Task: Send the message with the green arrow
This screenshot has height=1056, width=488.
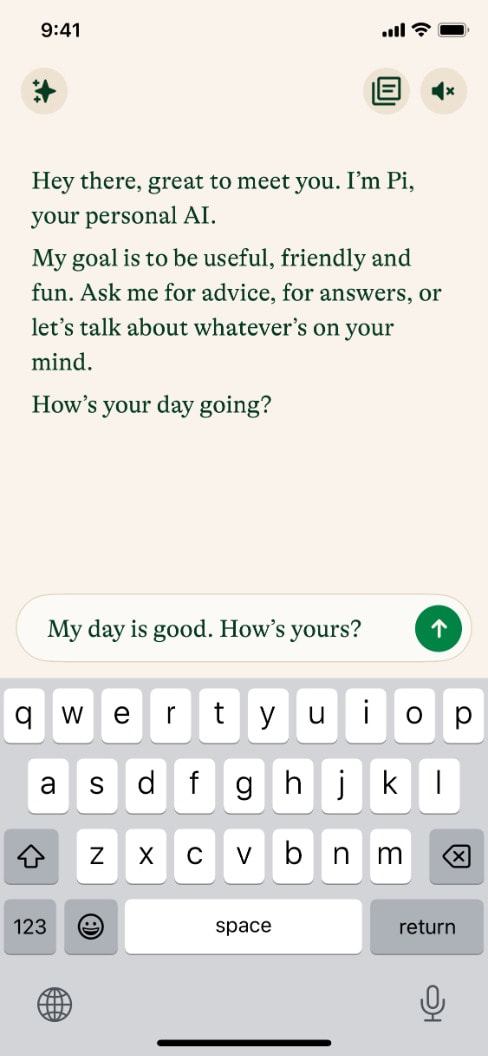Action: (x=438, y=628)
